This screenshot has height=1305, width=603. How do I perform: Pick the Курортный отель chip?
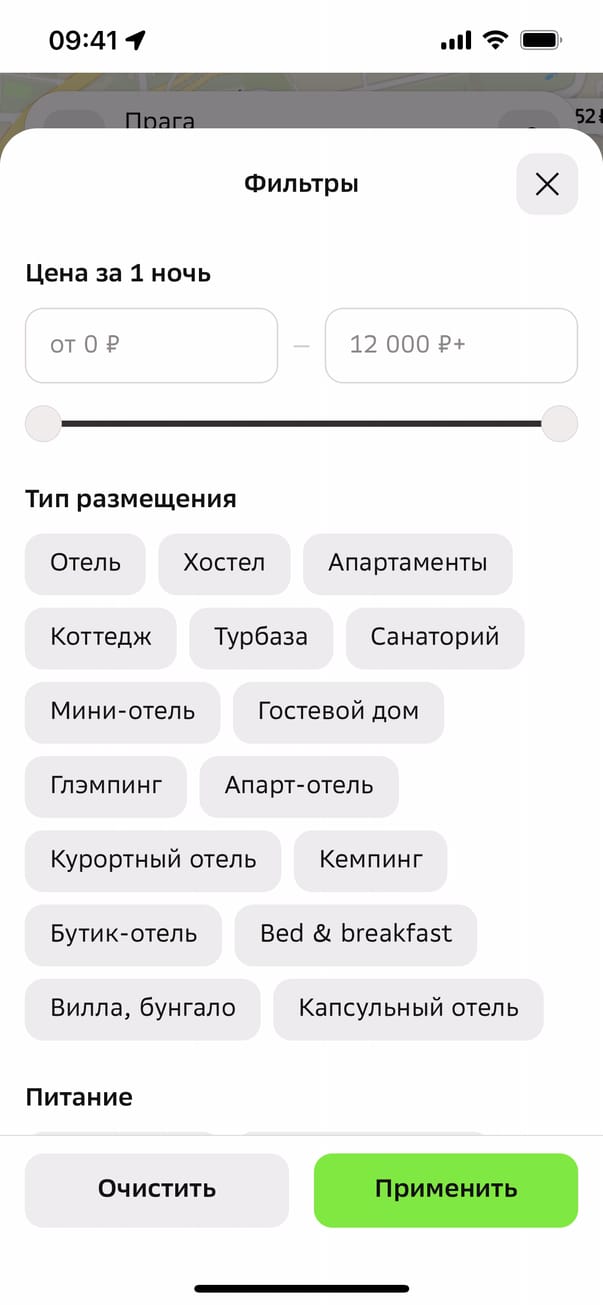coord(153,860)
